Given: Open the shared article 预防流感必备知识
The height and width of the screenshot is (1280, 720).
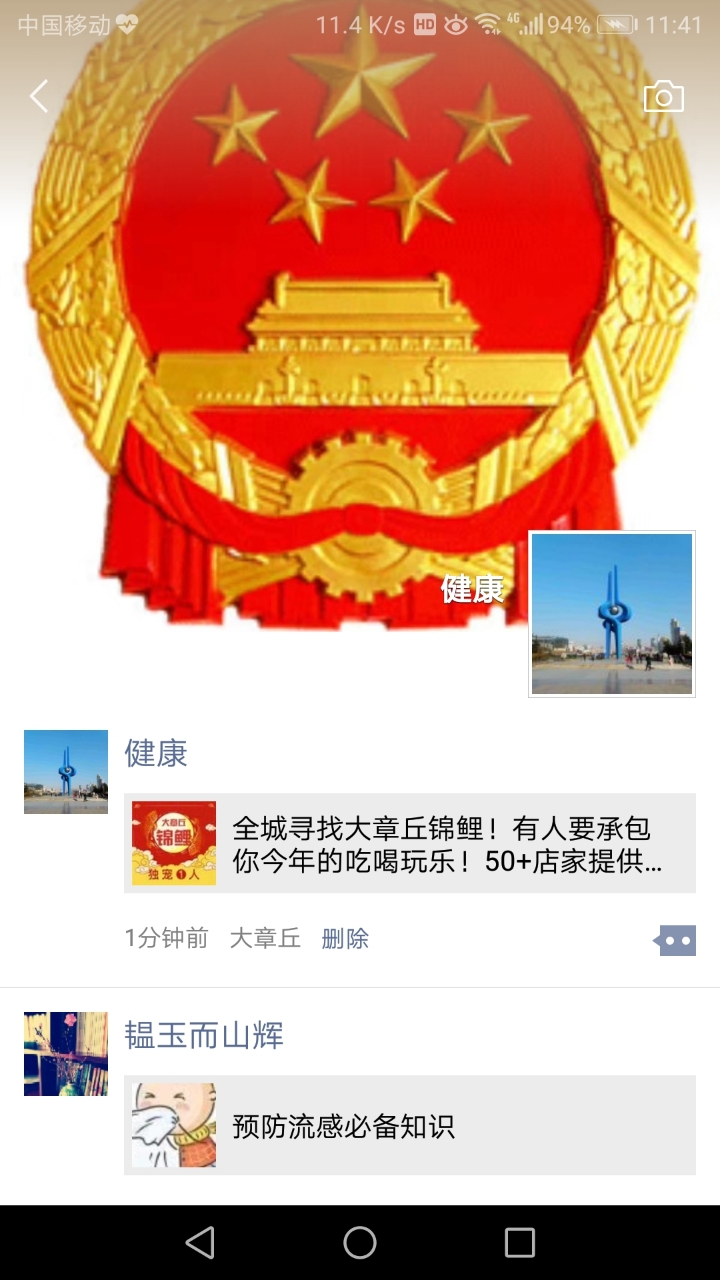Looking at the screenshot, I should click(x=410, y=1125).
